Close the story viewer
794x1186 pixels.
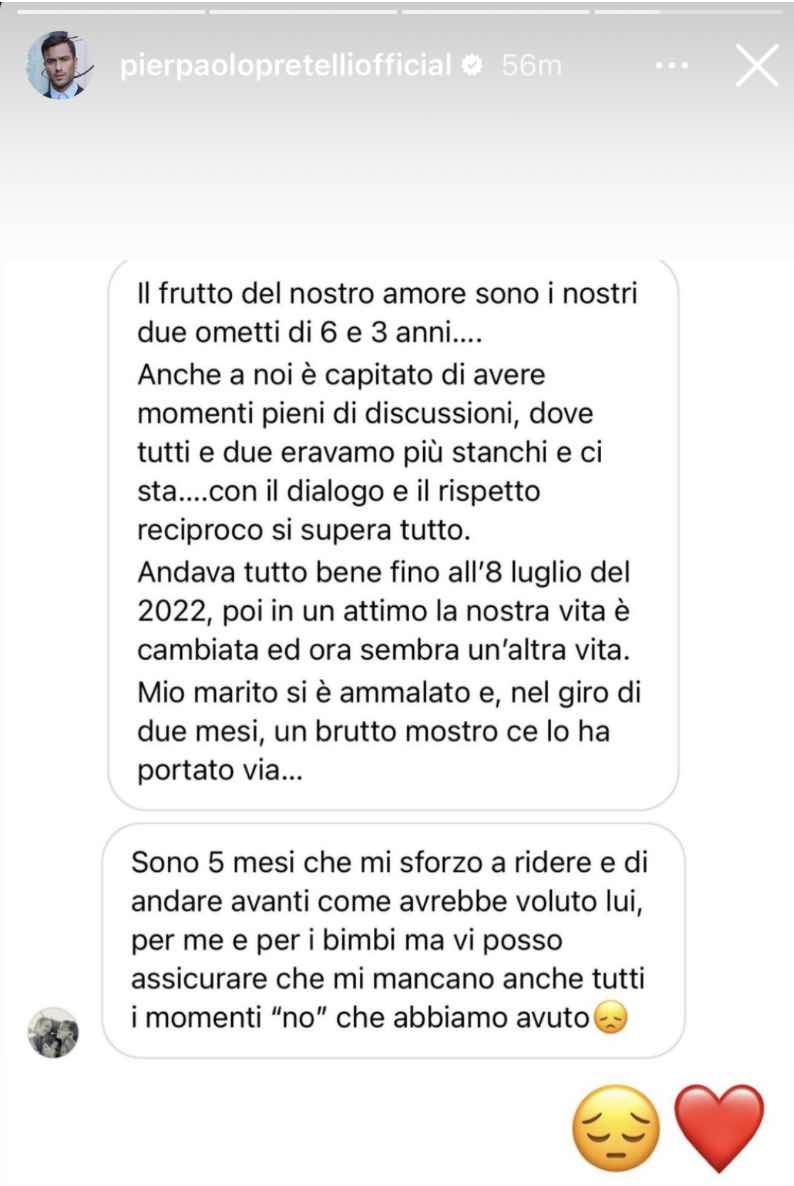(756, 66)
